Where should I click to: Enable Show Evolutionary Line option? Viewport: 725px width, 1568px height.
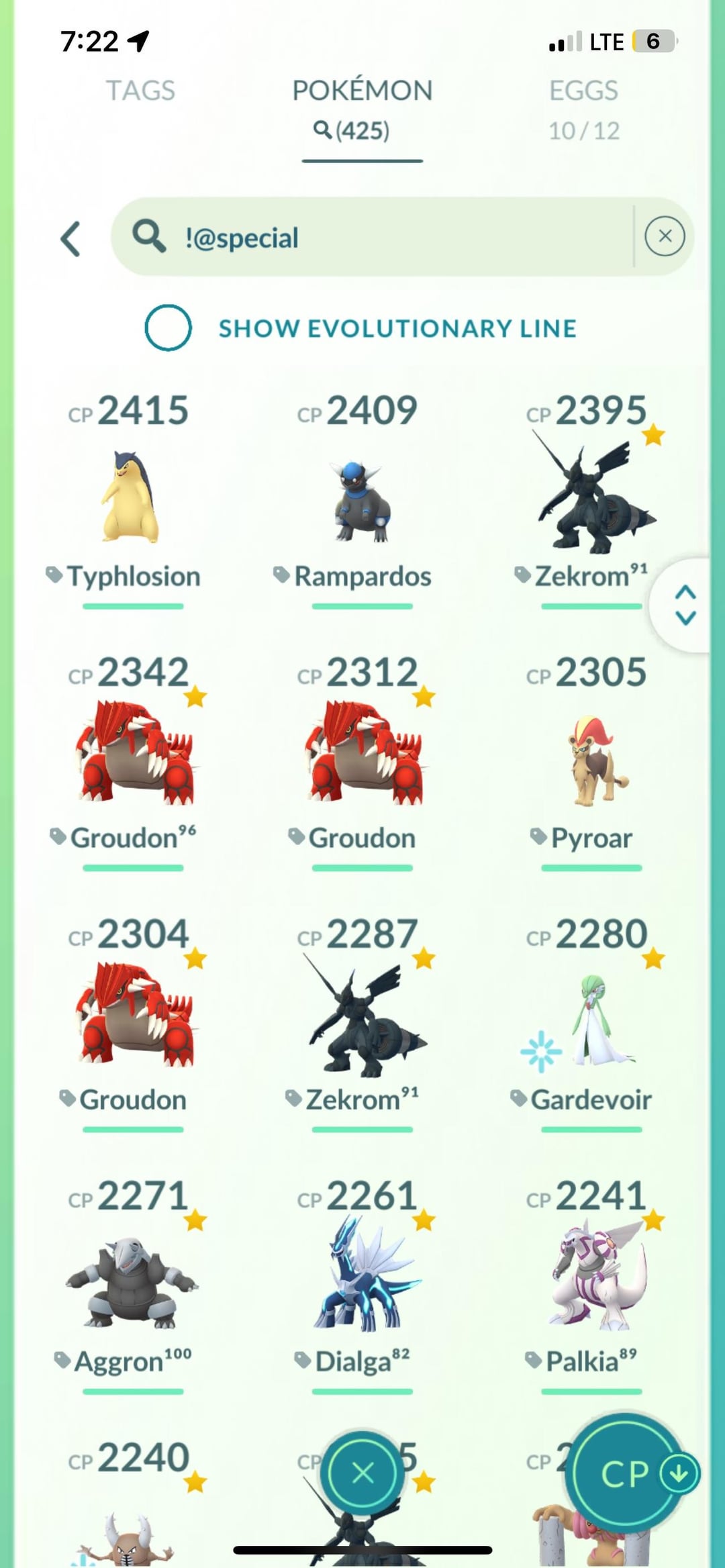(x=168, y=328)
